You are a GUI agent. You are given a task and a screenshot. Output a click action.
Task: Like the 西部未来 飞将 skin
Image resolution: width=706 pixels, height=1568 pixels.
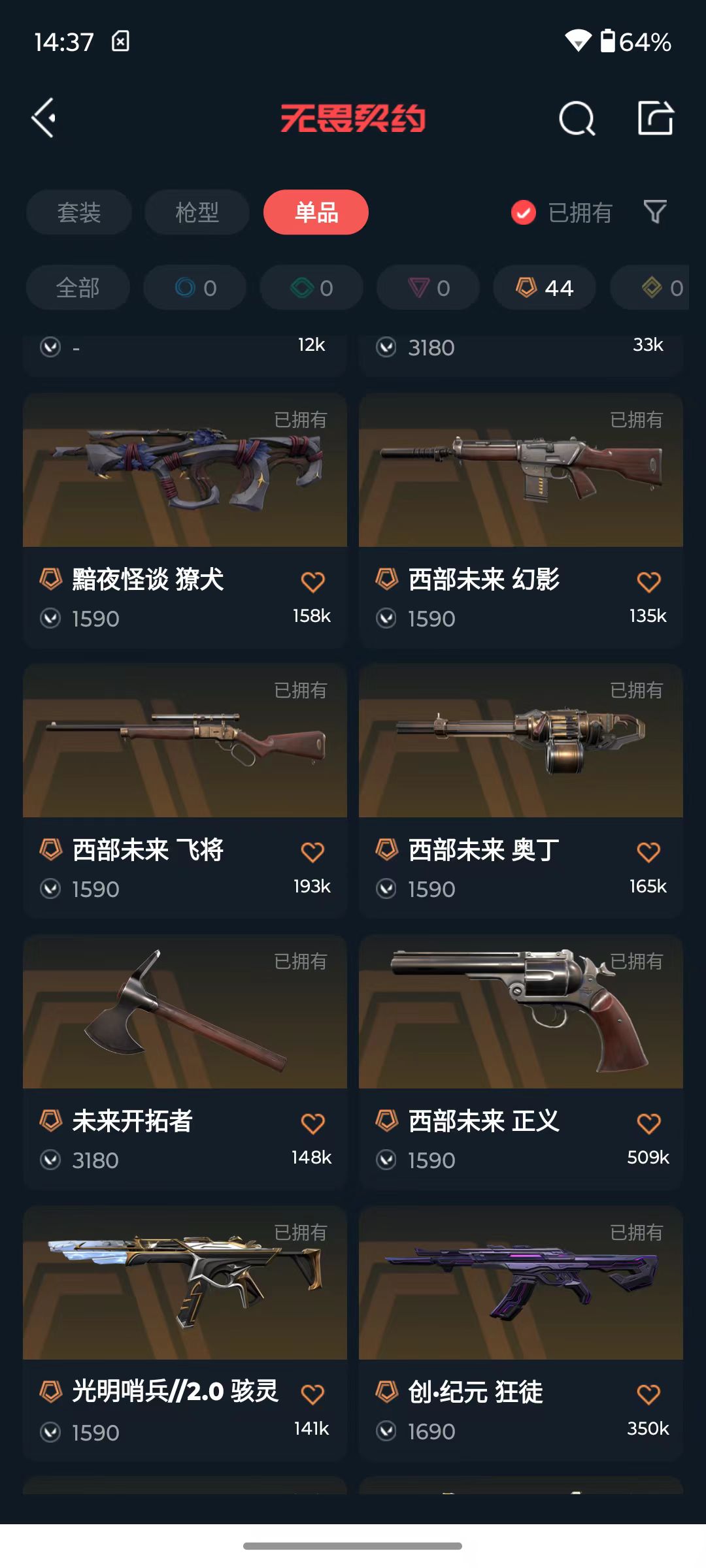312,852
